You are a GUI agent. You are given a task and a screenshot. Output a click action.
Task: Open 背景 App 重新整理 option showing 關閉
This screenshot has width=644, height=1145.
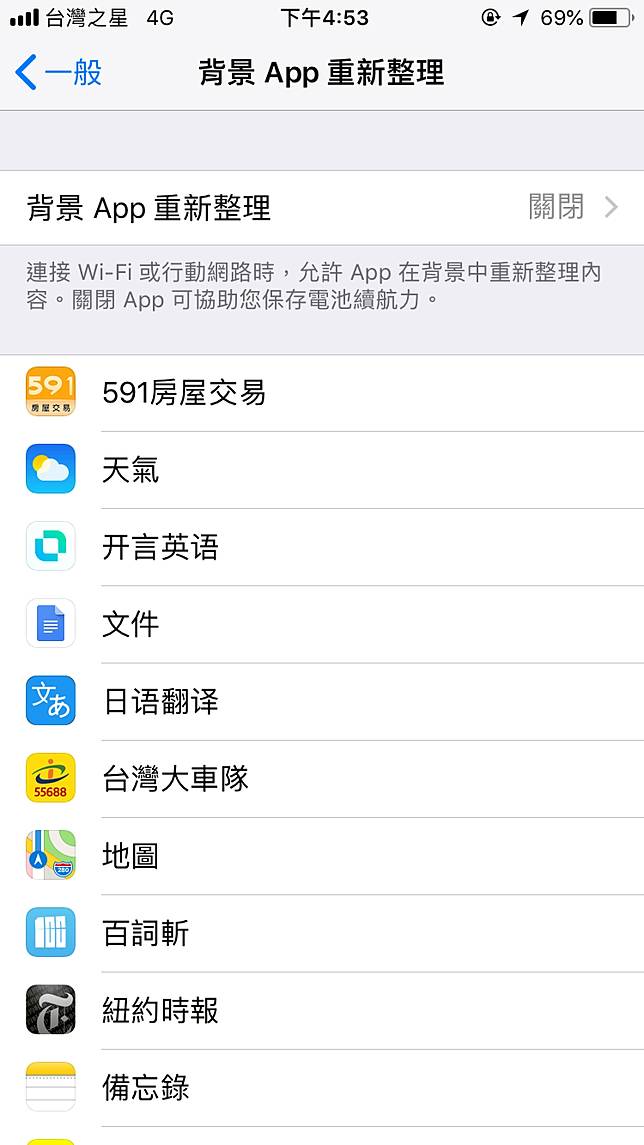pos(322,208)
